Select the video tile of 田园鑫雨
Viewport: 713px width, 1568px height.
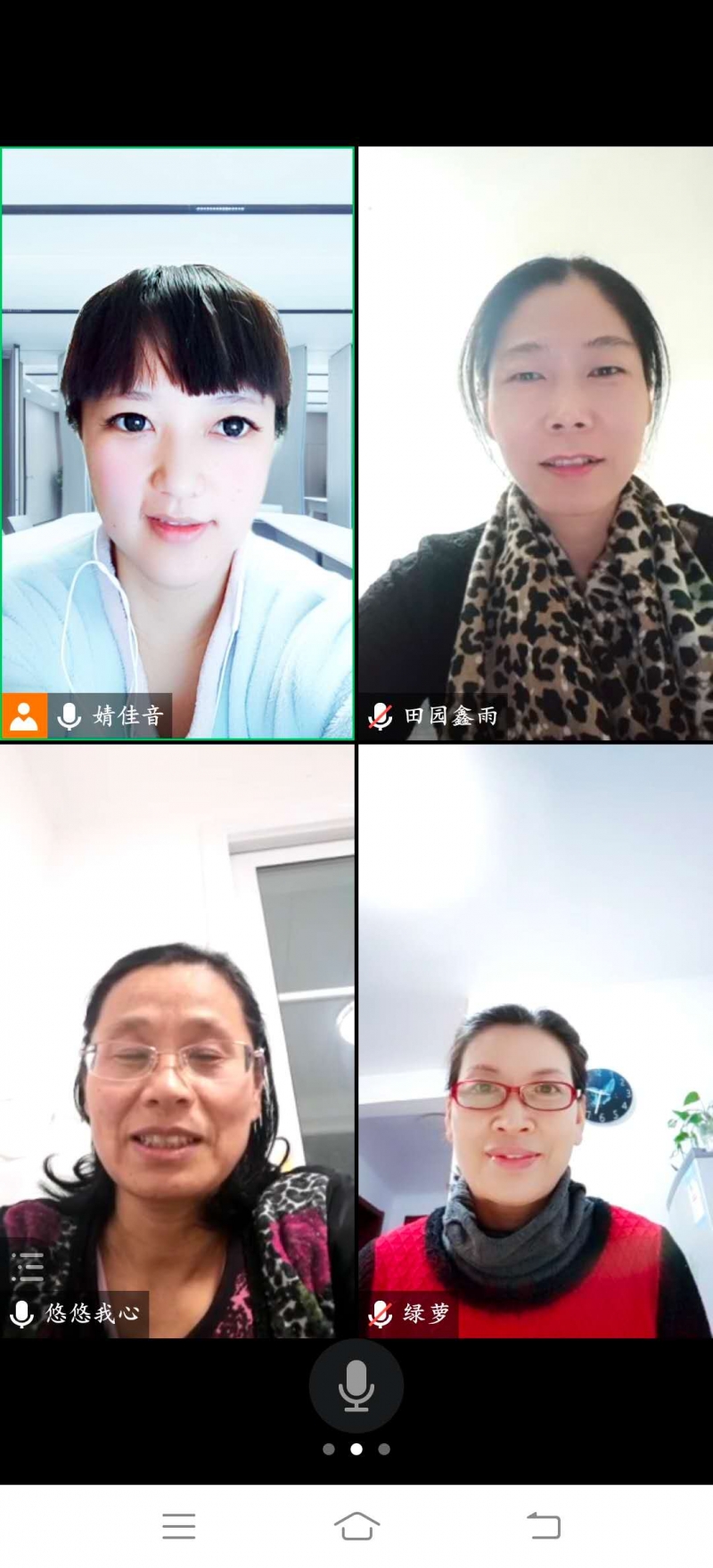coord(536,443)
